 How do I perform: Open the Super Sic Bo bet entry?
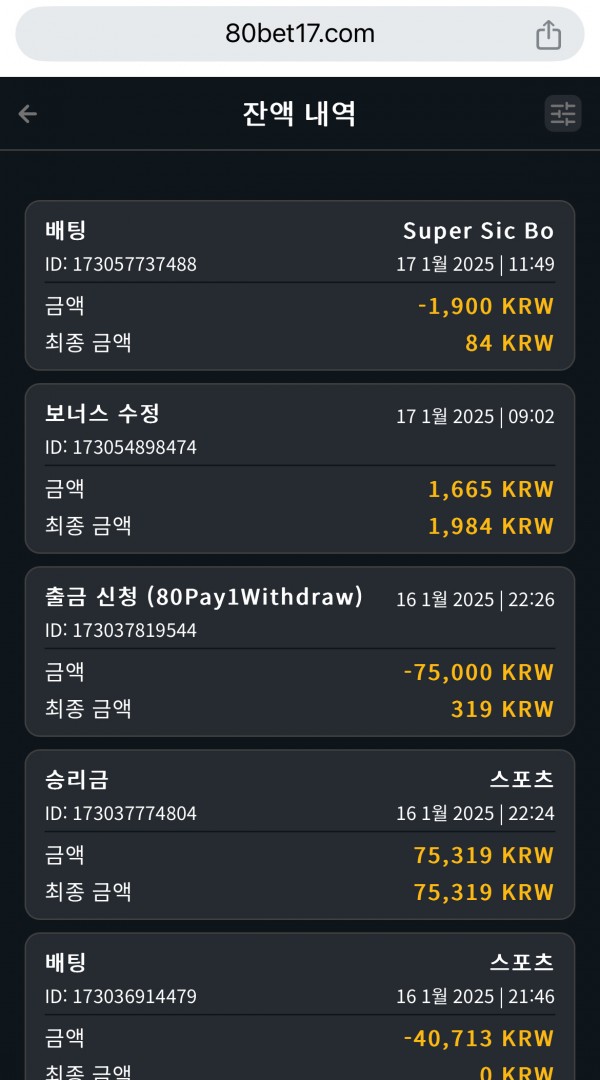click(300, 285)
